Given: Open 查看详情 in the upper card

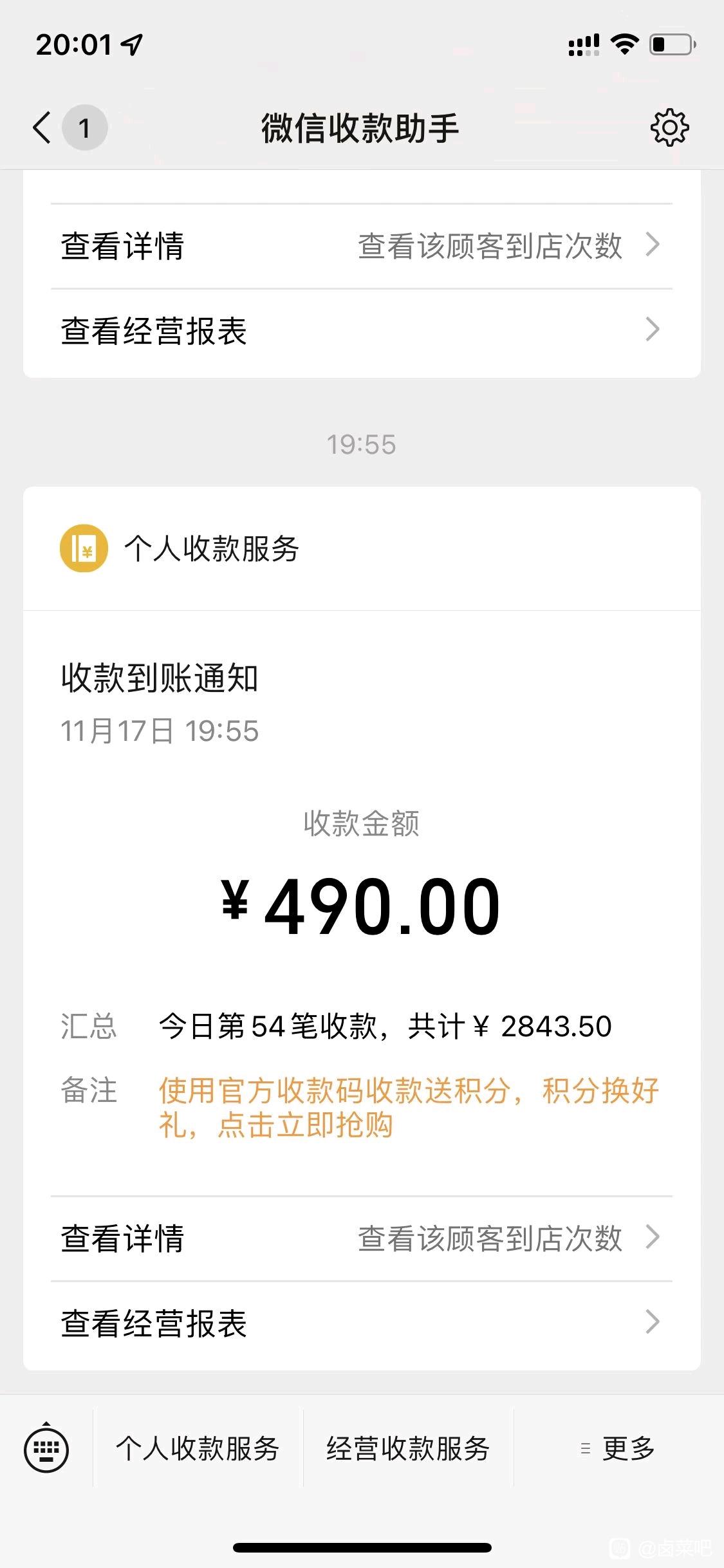Looking at the screenshot, I should (x=361, y=246).
